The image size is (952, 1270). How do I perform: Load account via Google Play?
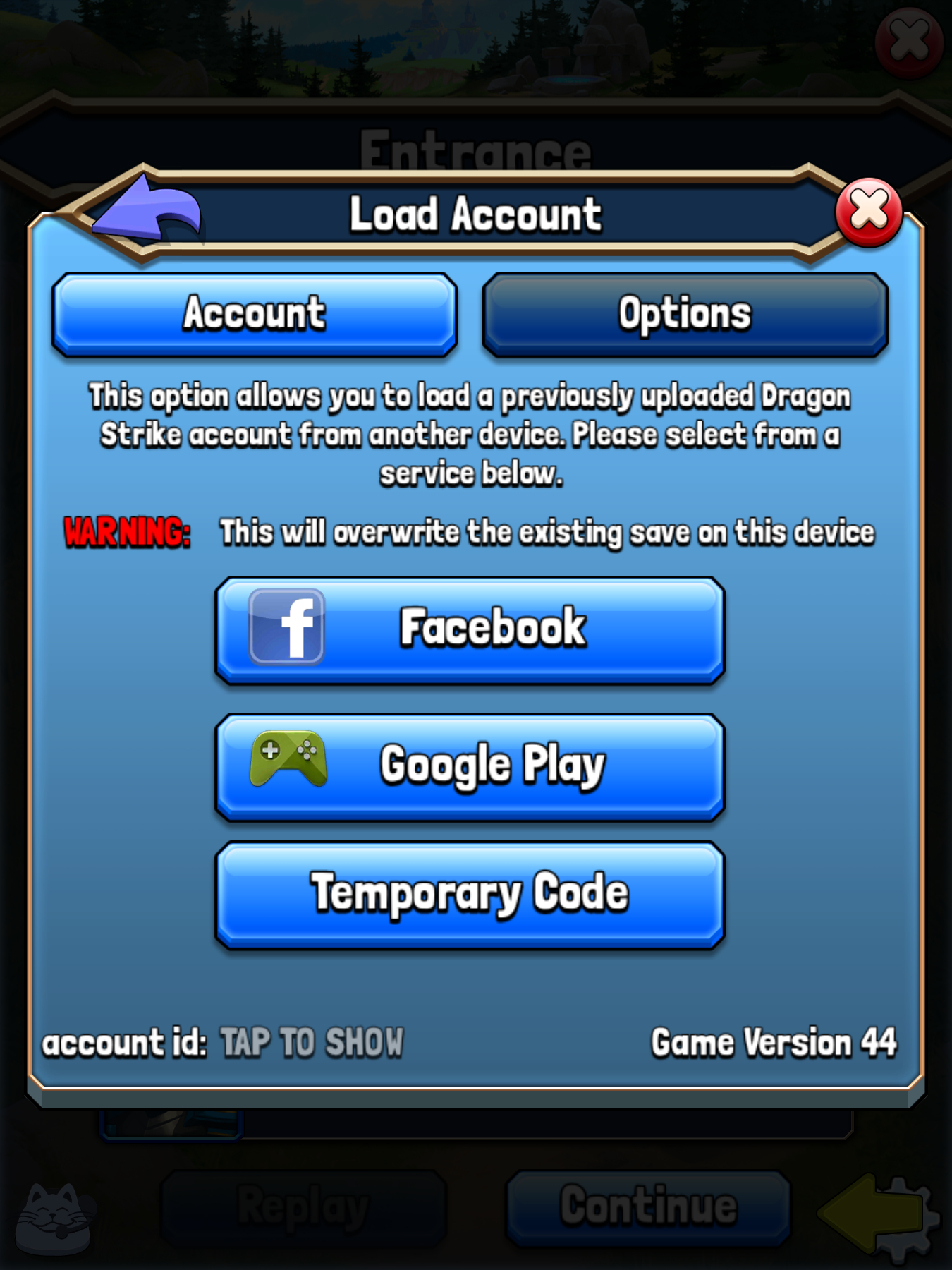click(470, 766)
